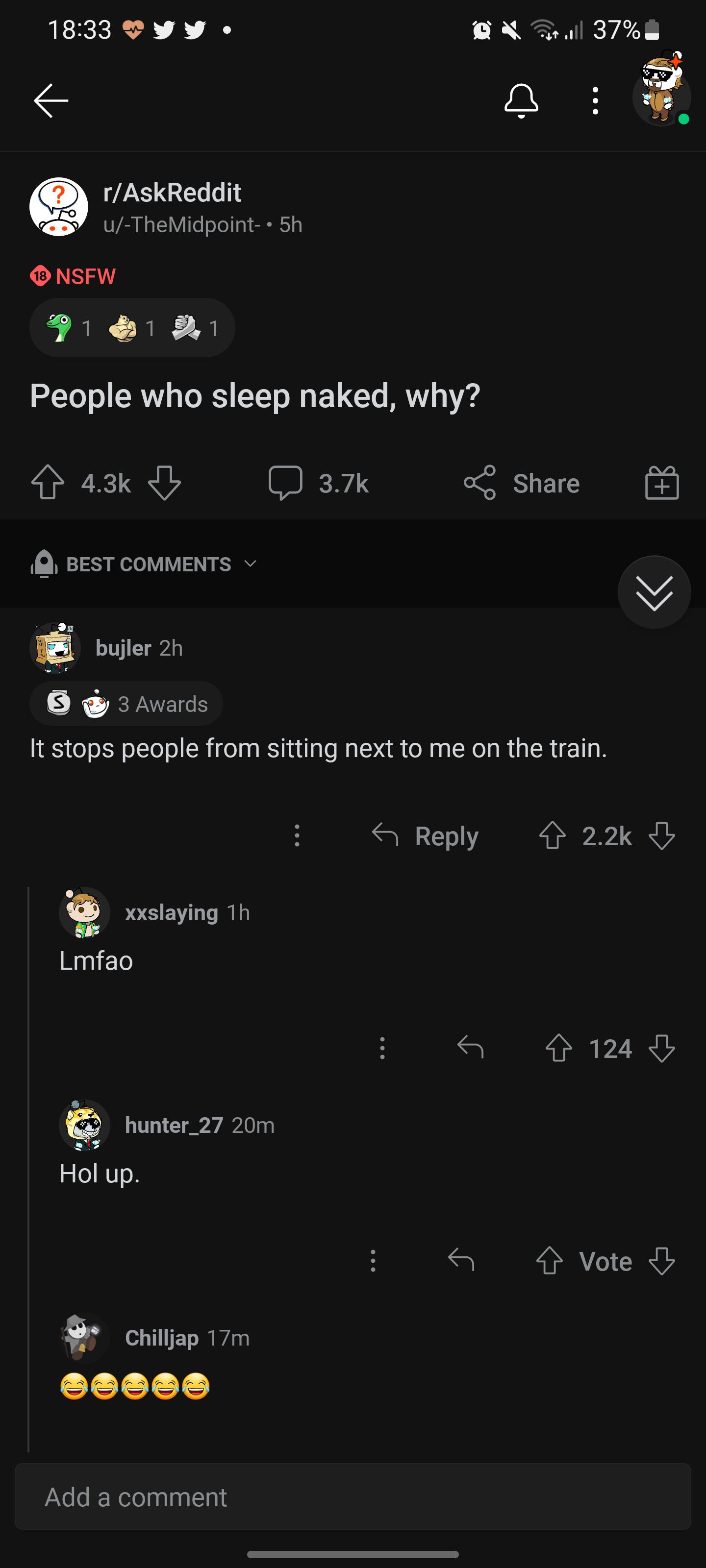Image resolution: width=706 pixels, height=1568 pixels.
Task: Tap the Add a comment field
Action: [353, 1497]
